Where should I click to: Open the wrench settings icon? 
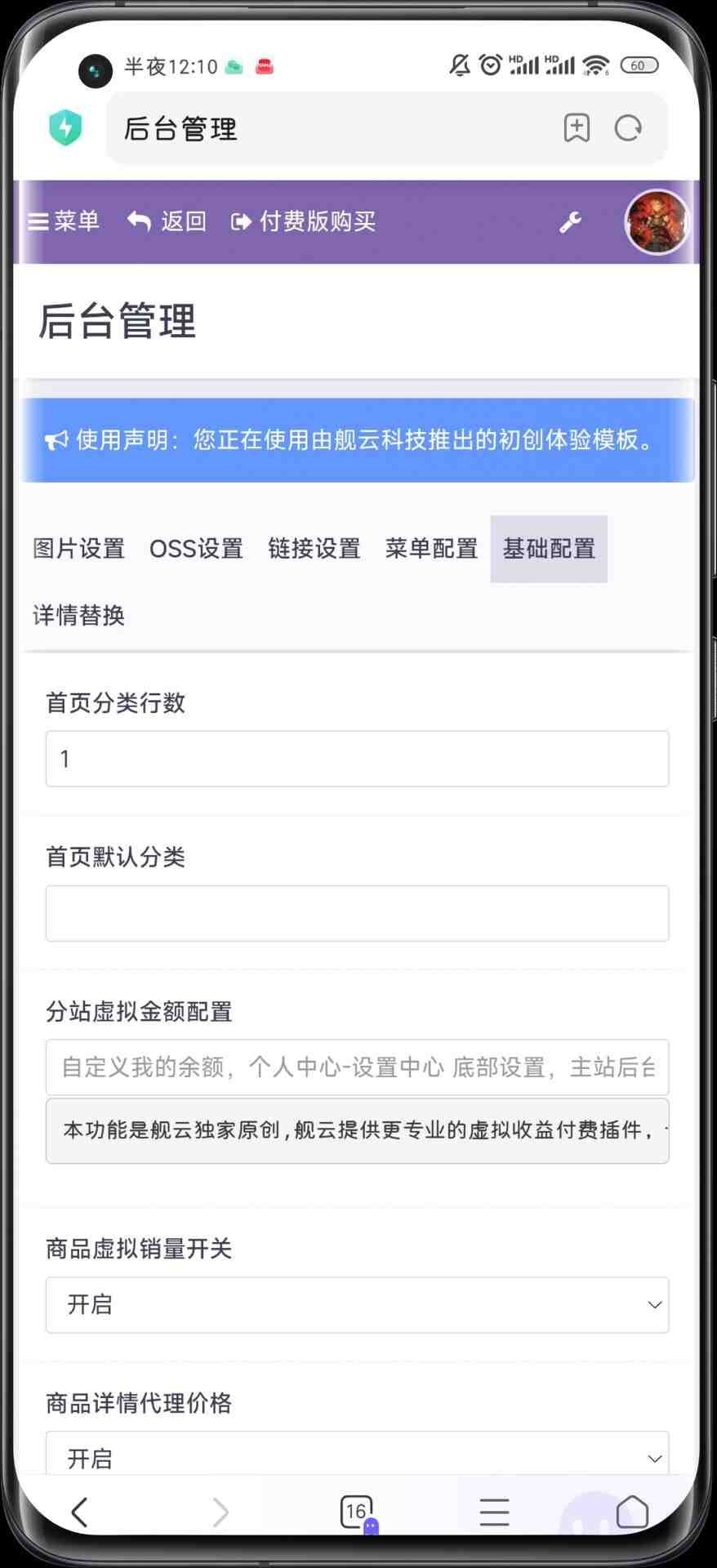coord(570,222)
